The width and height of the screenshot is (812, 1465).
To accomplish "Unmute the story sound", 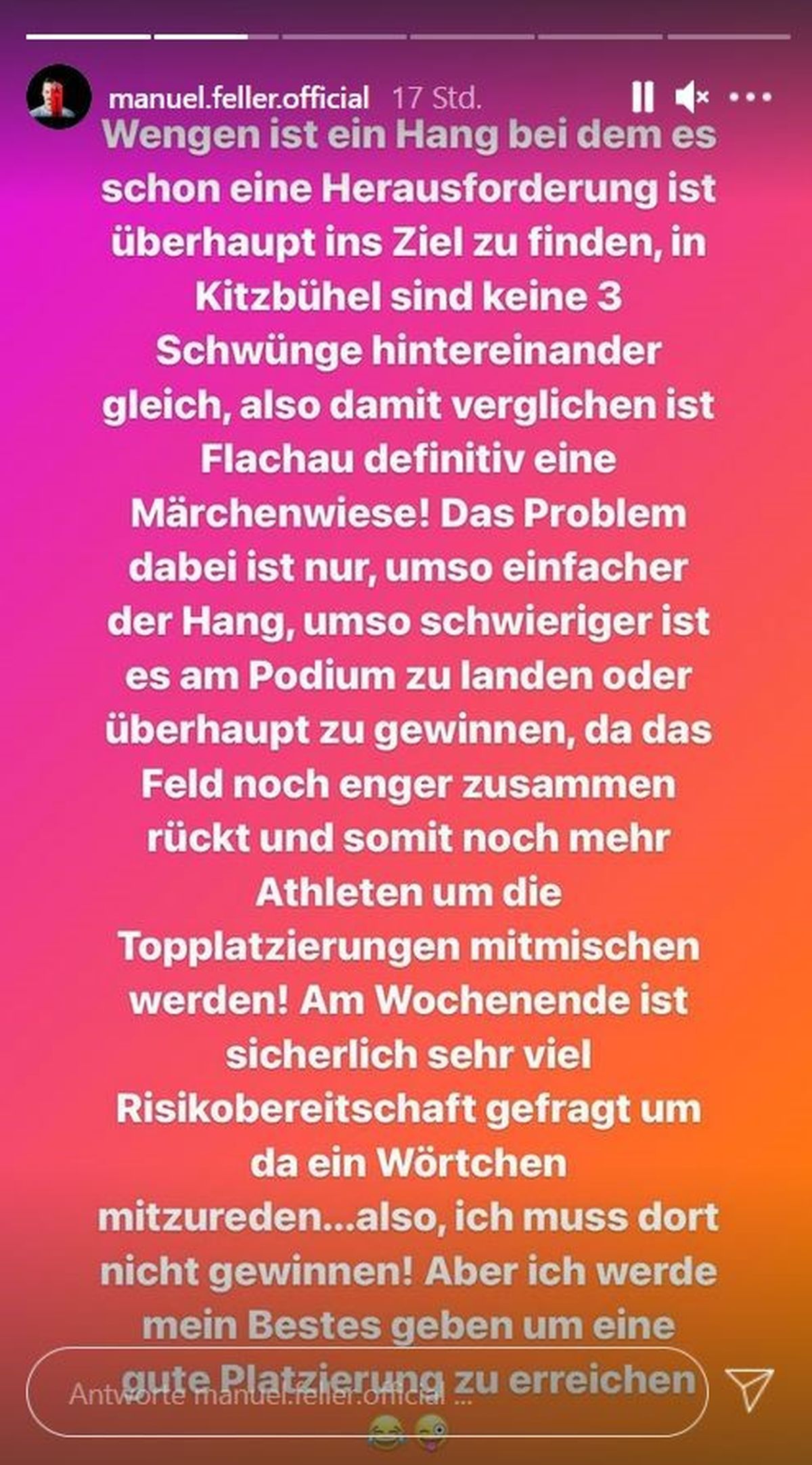I will 692,97.
